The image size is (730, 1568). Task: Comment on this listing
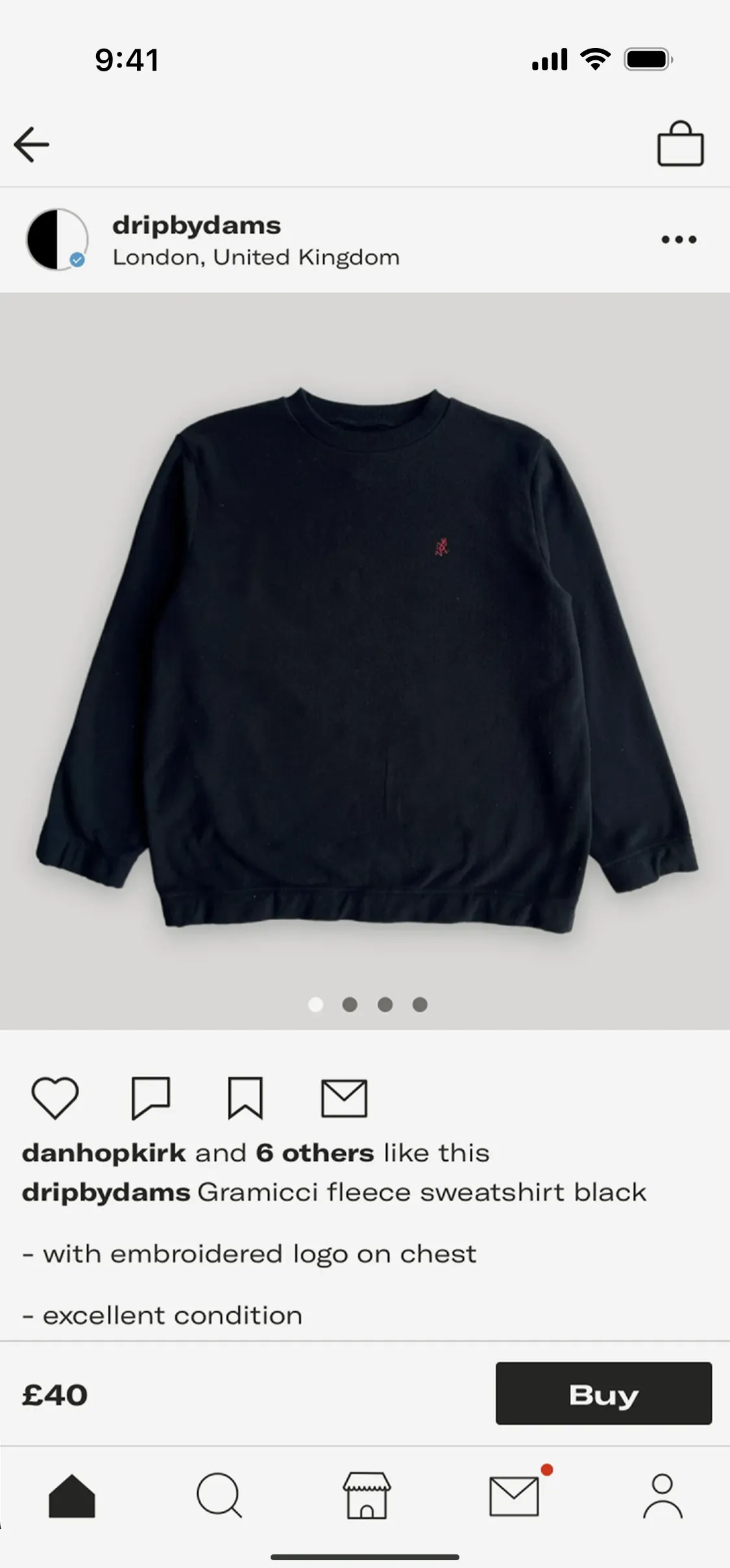click(x=151, y=1098)
